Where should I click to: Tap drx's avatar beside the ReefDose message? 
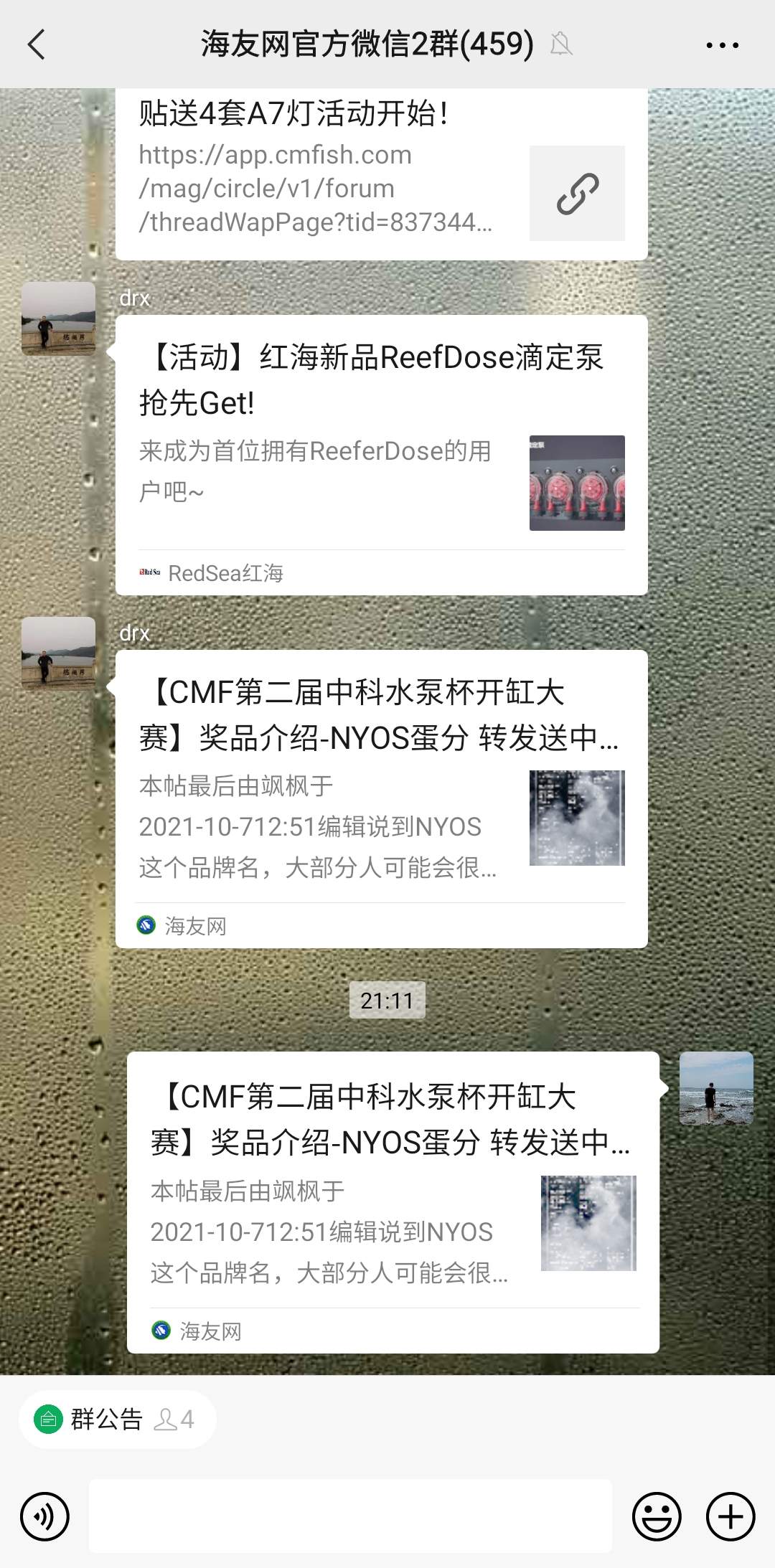coord(59,318)
